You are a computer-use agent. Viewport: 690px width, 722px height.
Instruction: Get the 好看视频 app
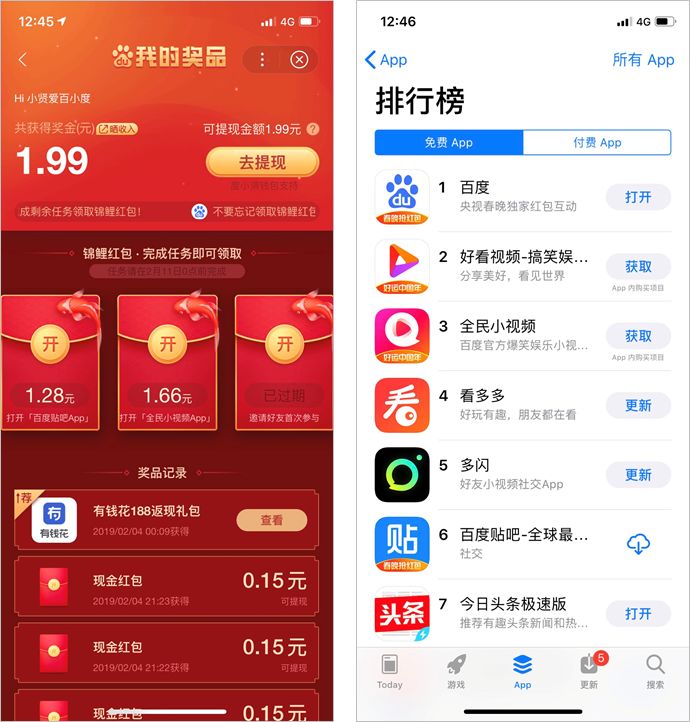click(638, 267)
